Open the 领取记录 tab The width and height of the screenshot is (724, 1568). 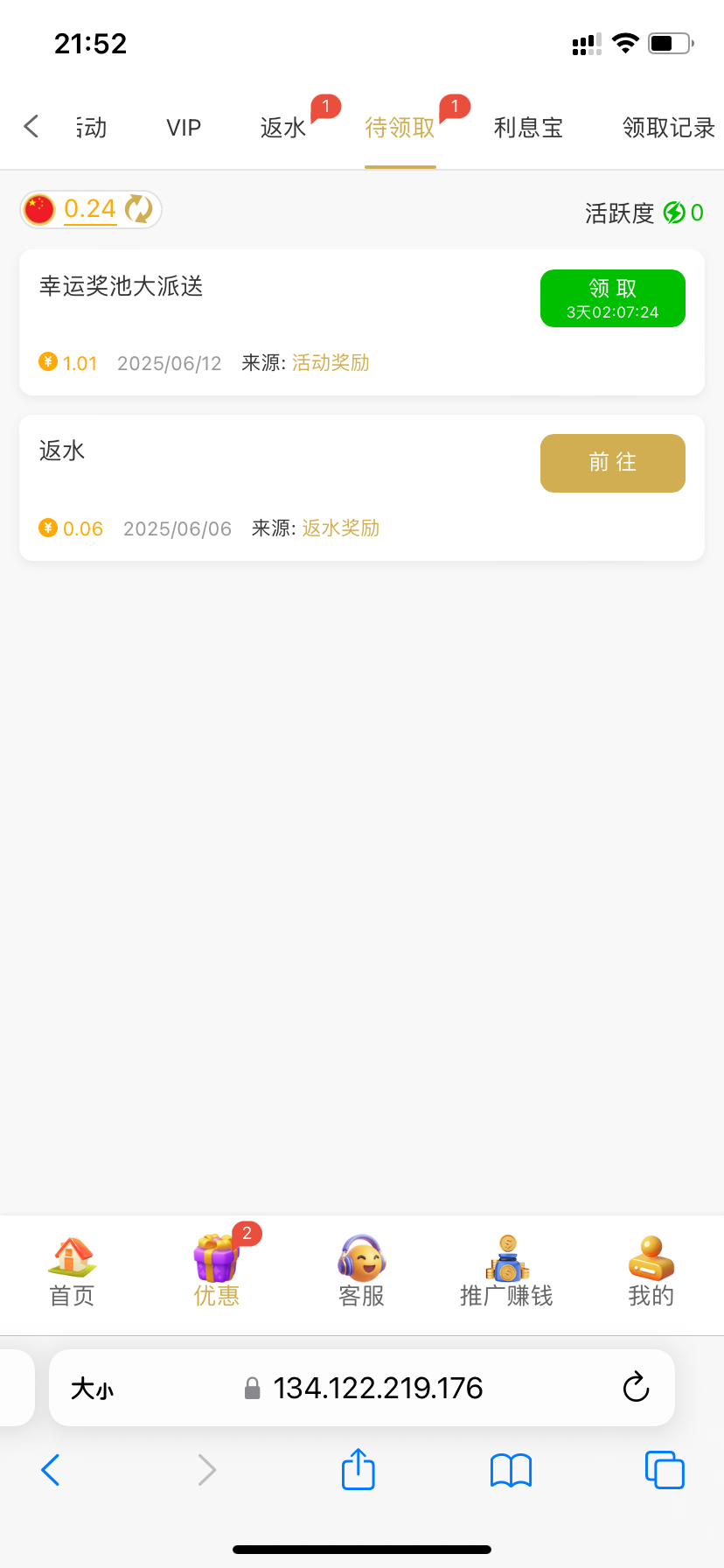click(x=668, y=129)
